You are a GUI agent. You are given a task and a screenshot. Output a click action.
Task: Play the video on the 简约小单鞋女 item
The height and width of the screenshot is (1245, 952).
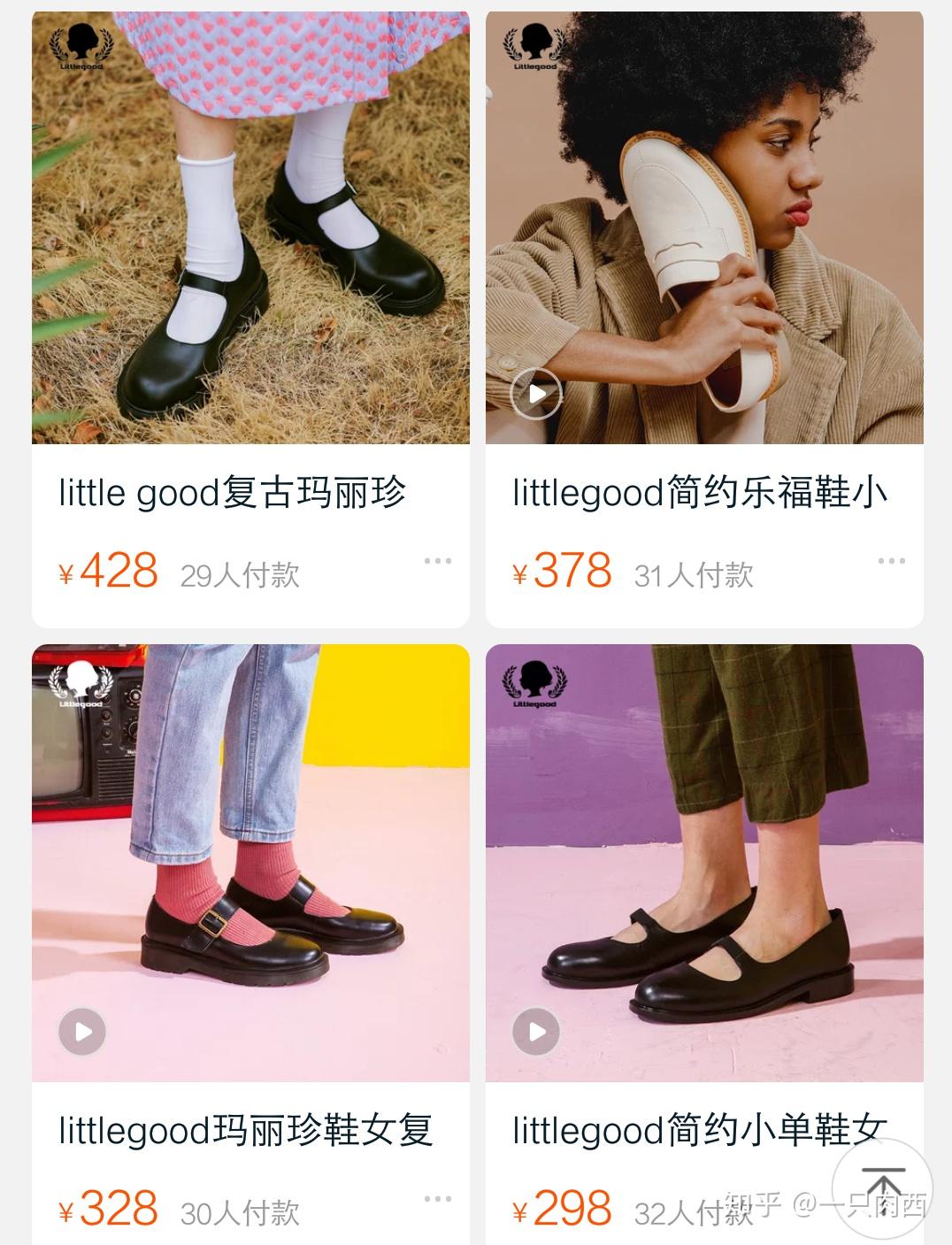(x=536, y=1031)
